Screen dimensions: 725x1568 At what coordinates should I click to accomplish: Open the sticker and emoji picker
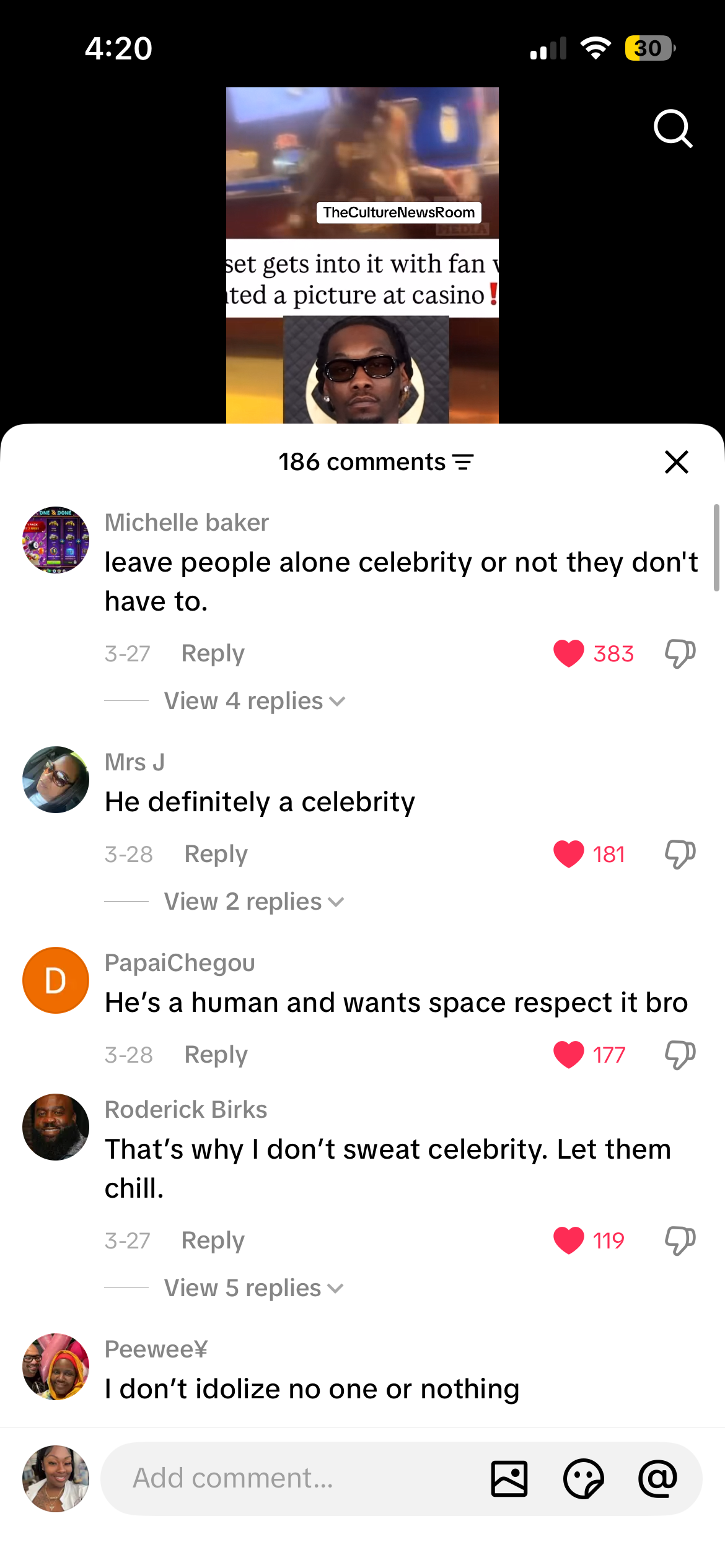(x=583, y=1479)
